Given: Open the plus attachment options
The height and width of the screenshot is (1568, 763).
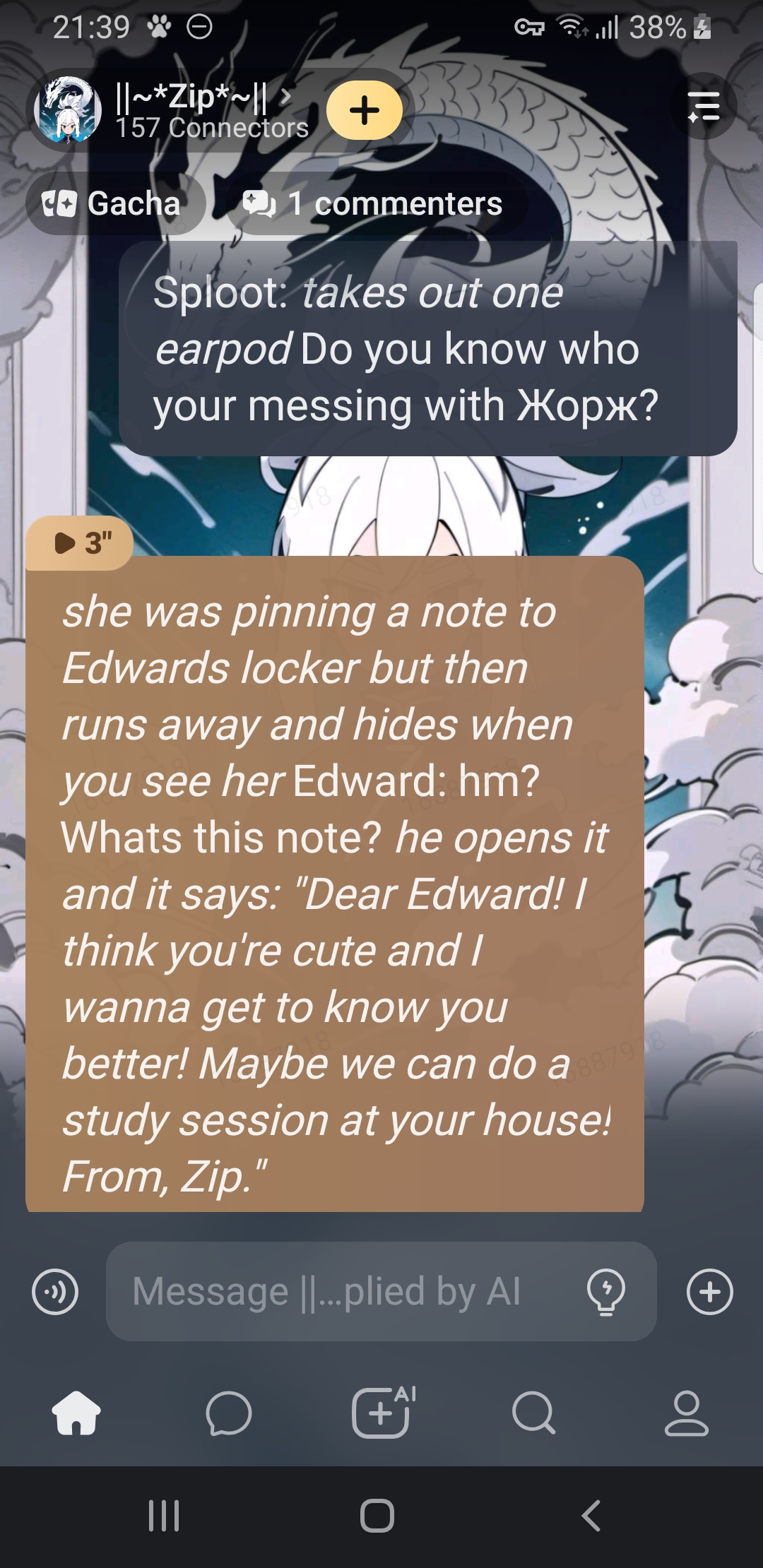Looking at the screenshot, I should [x=709, y=1292].
